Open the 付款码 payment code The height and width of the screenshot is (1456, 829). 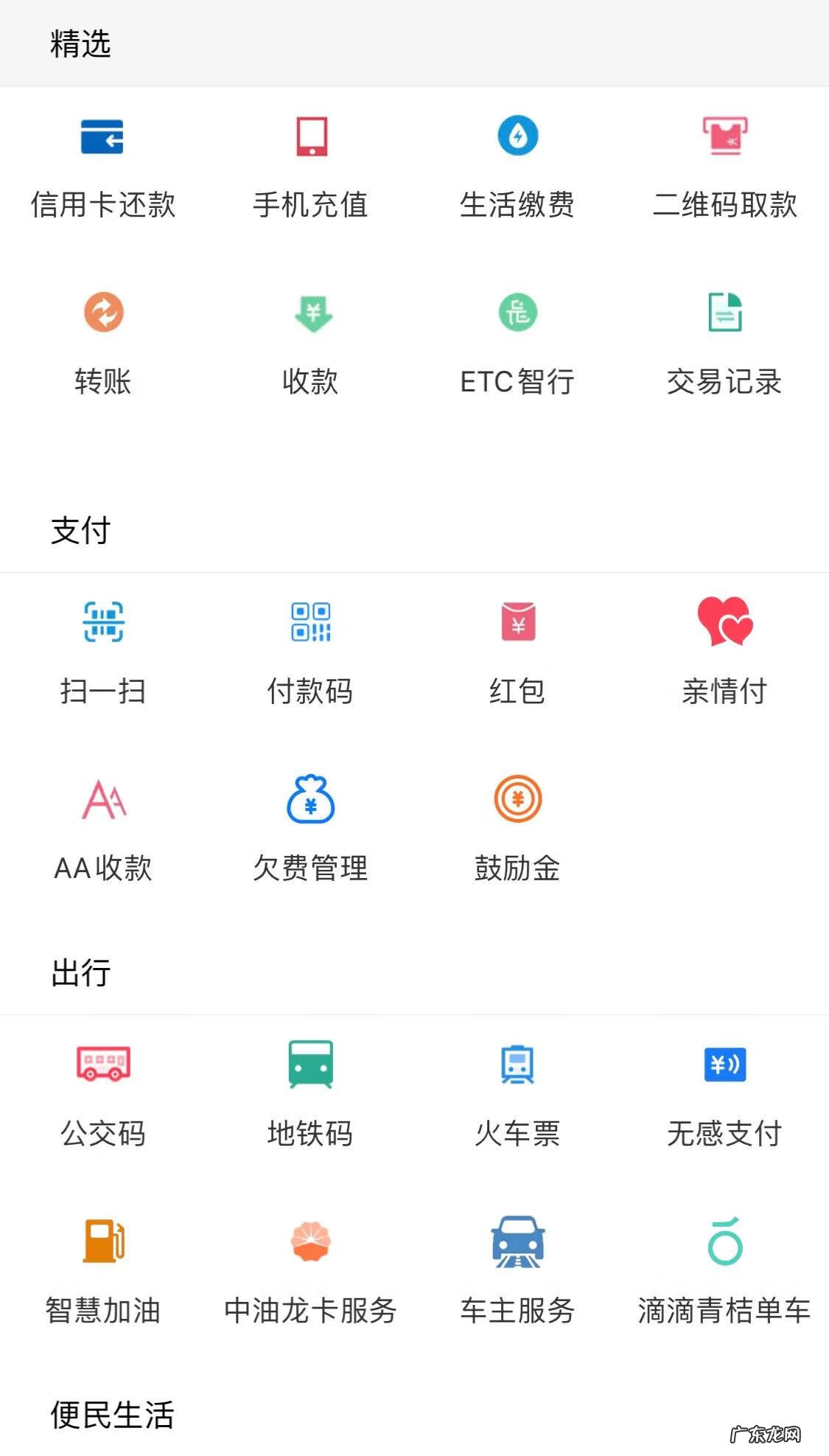click(311, 647)
